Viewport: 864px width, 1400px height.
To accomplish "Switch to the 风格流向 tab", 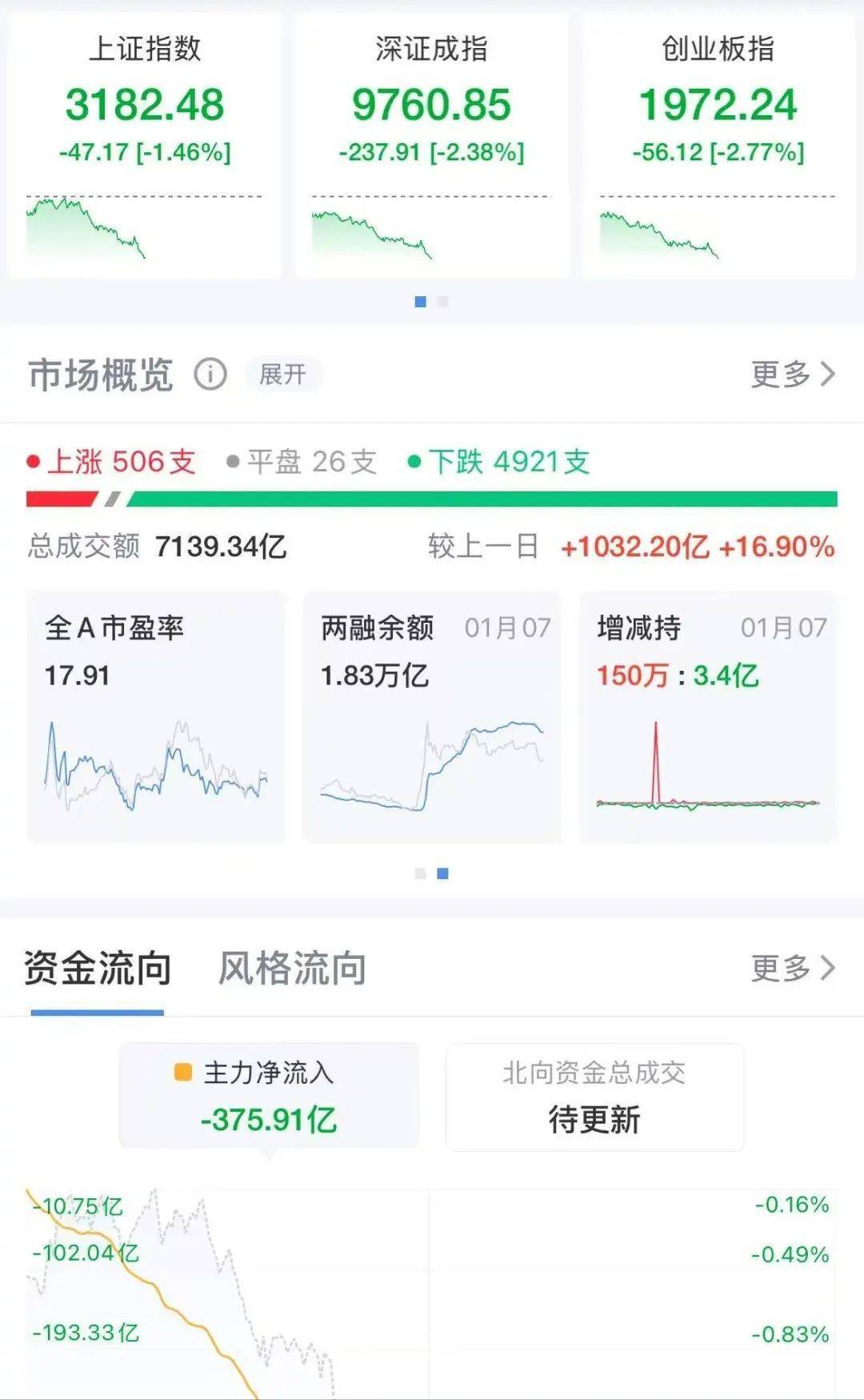I will coord(292,967).
